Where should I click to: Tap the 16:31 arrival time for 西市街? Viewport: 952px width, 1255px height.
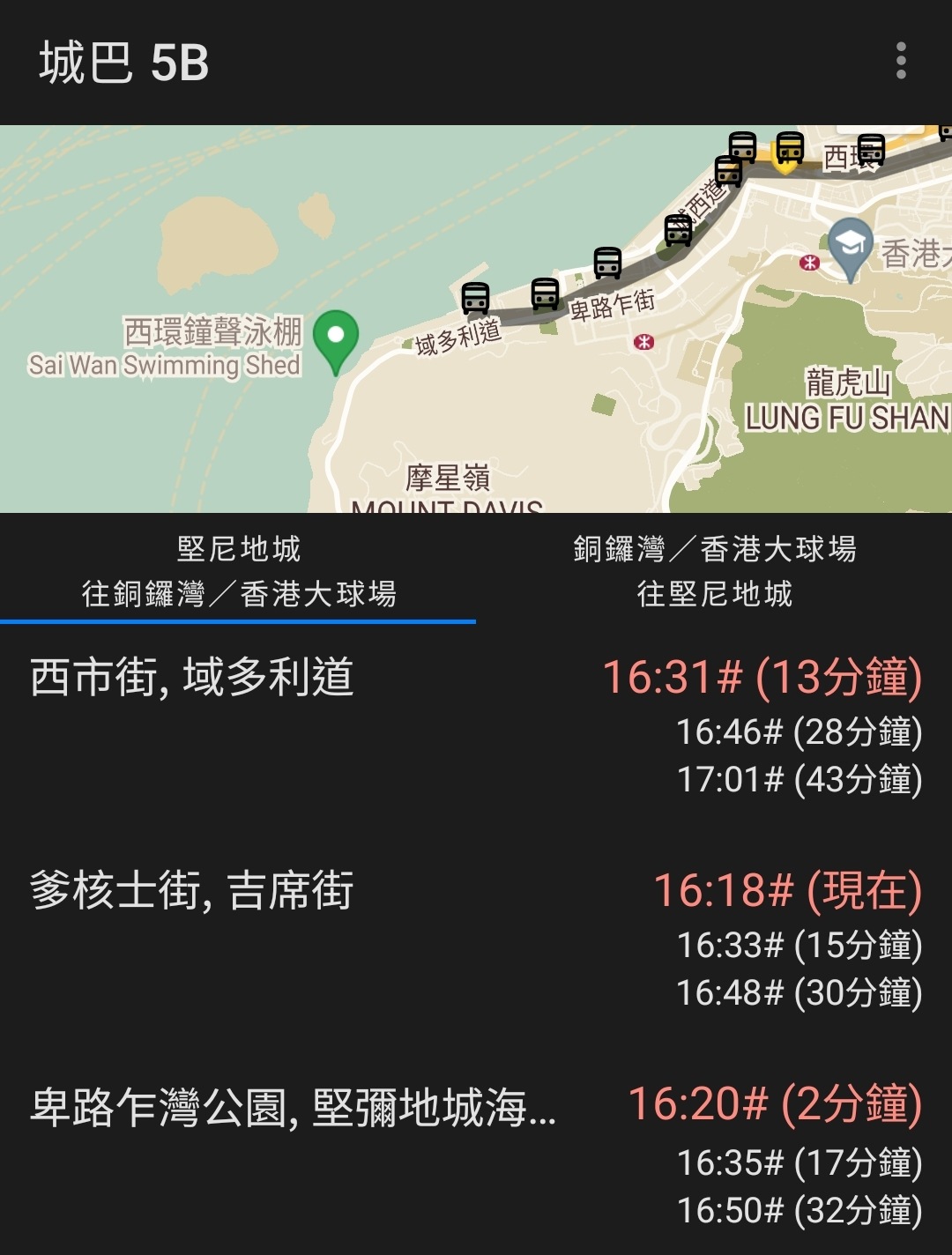click(x=762, y=679)
